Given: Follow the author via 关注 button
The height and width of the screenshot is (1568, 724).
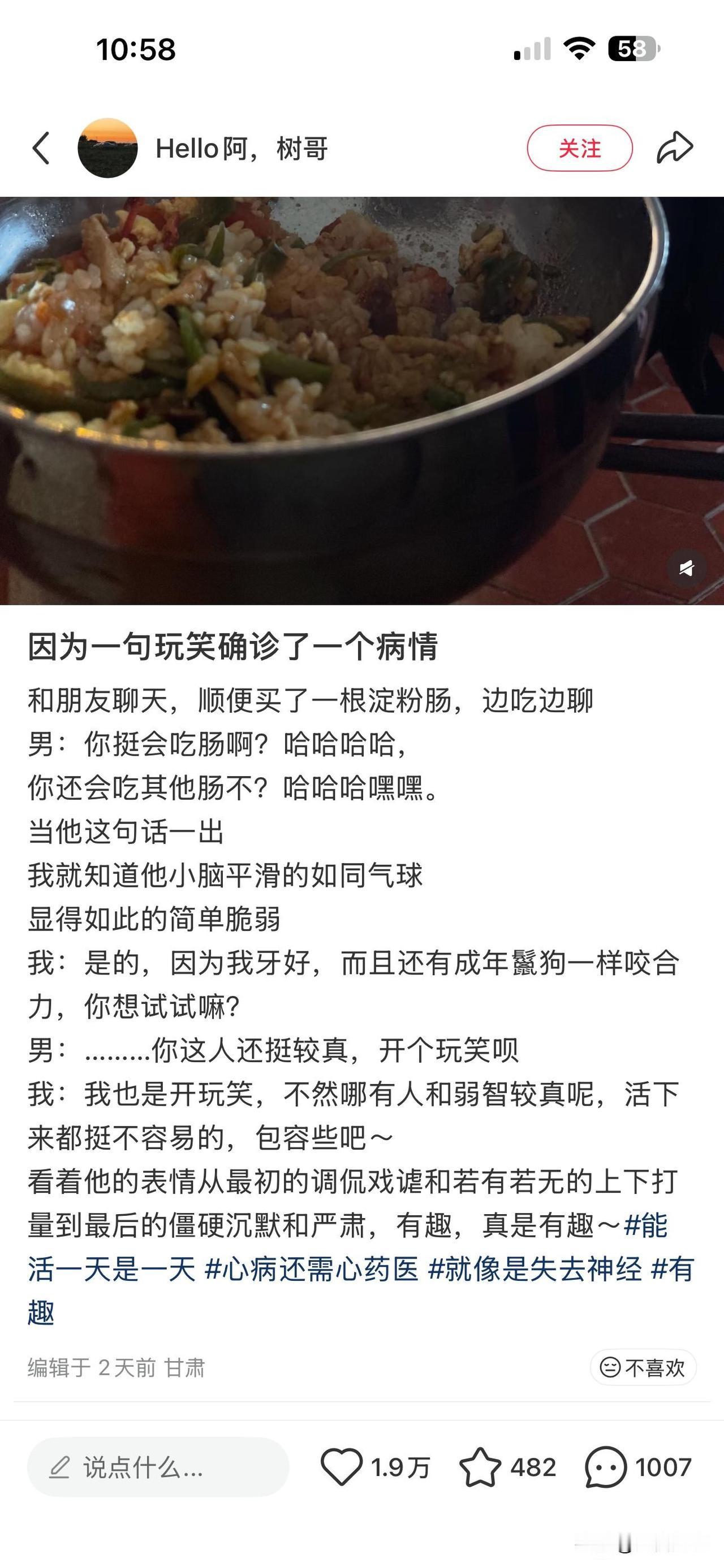Looking at the screenshot, I should click(x=579, y=148).
